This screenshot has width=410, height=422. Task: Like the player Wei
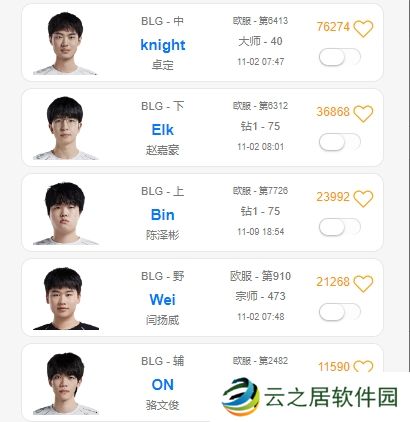pyautogui.click(x=363, y=283)
